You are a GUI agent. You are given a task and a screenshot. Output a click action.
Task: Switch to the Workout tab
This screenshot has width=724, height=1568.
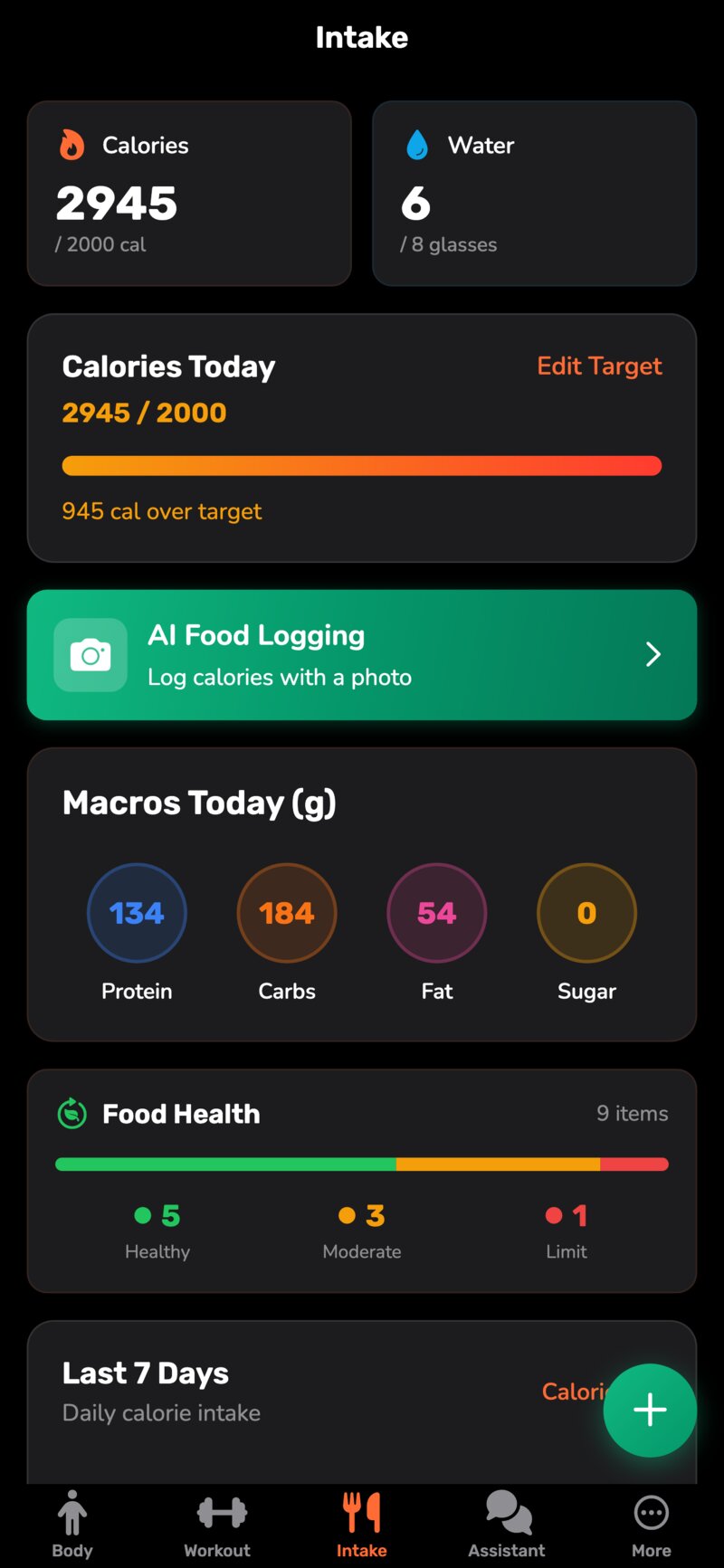coord(216,1525)
